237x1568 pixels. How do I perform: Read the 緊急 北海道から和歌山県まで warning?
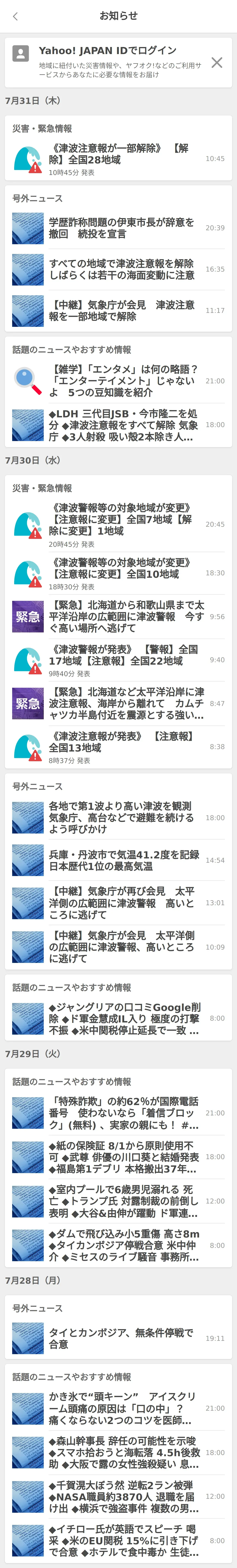(x=119, y=617)
